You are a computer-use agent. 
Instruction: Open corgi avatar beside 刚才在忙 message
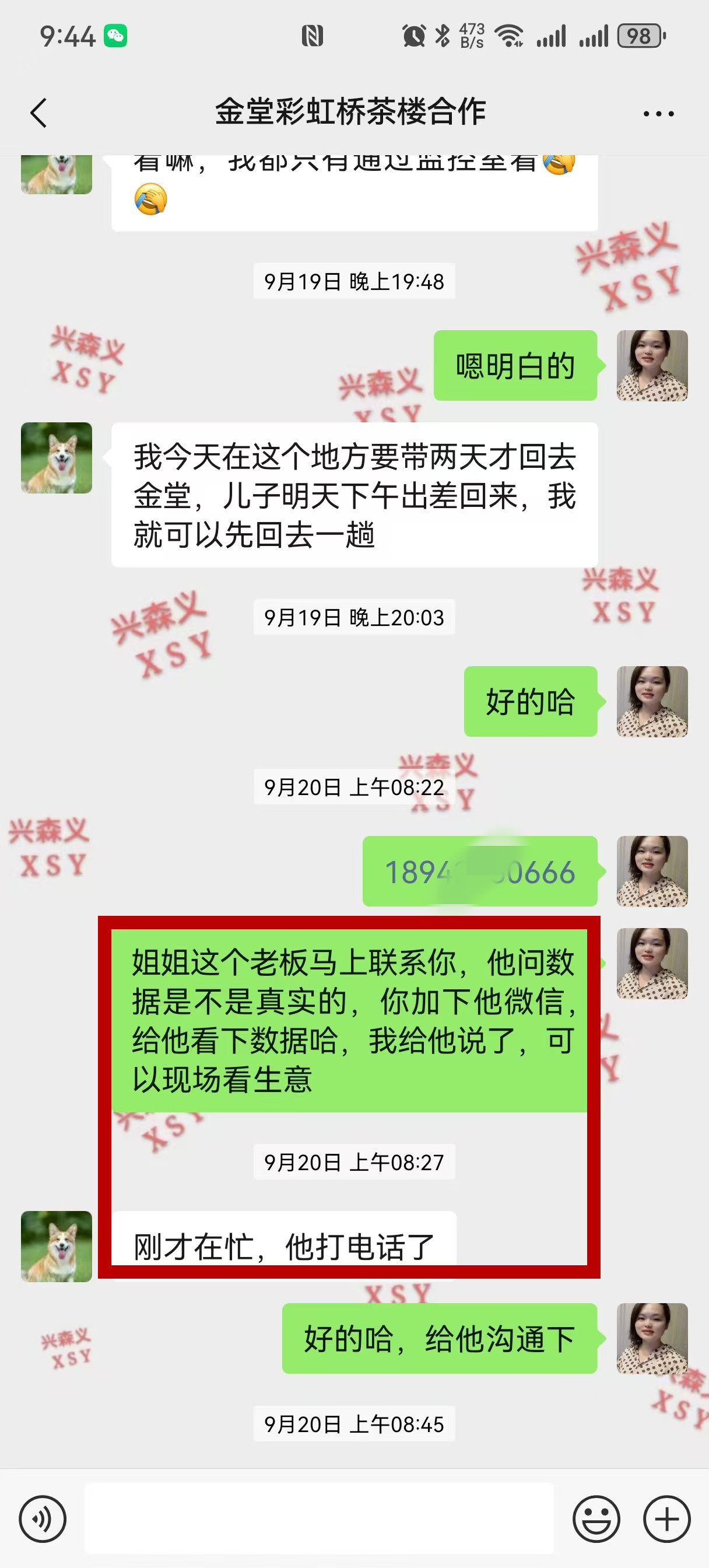click(x=57, y=1246)
